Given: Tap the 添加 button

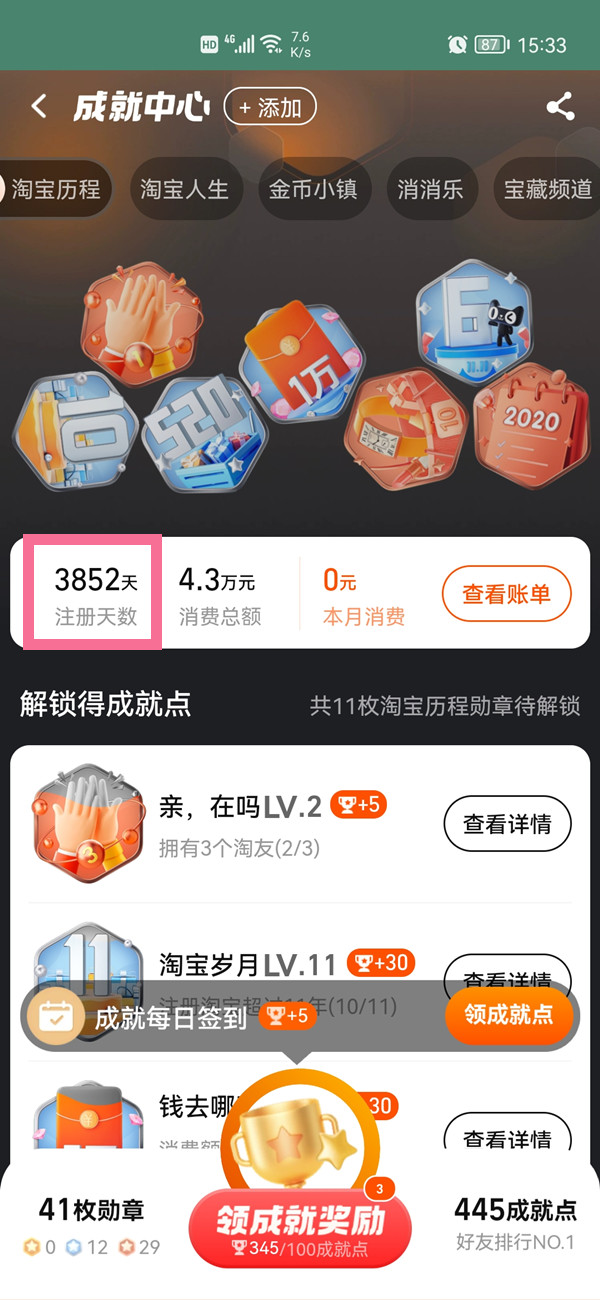Looking at the screenshot, I should click(x=270, y=107).
